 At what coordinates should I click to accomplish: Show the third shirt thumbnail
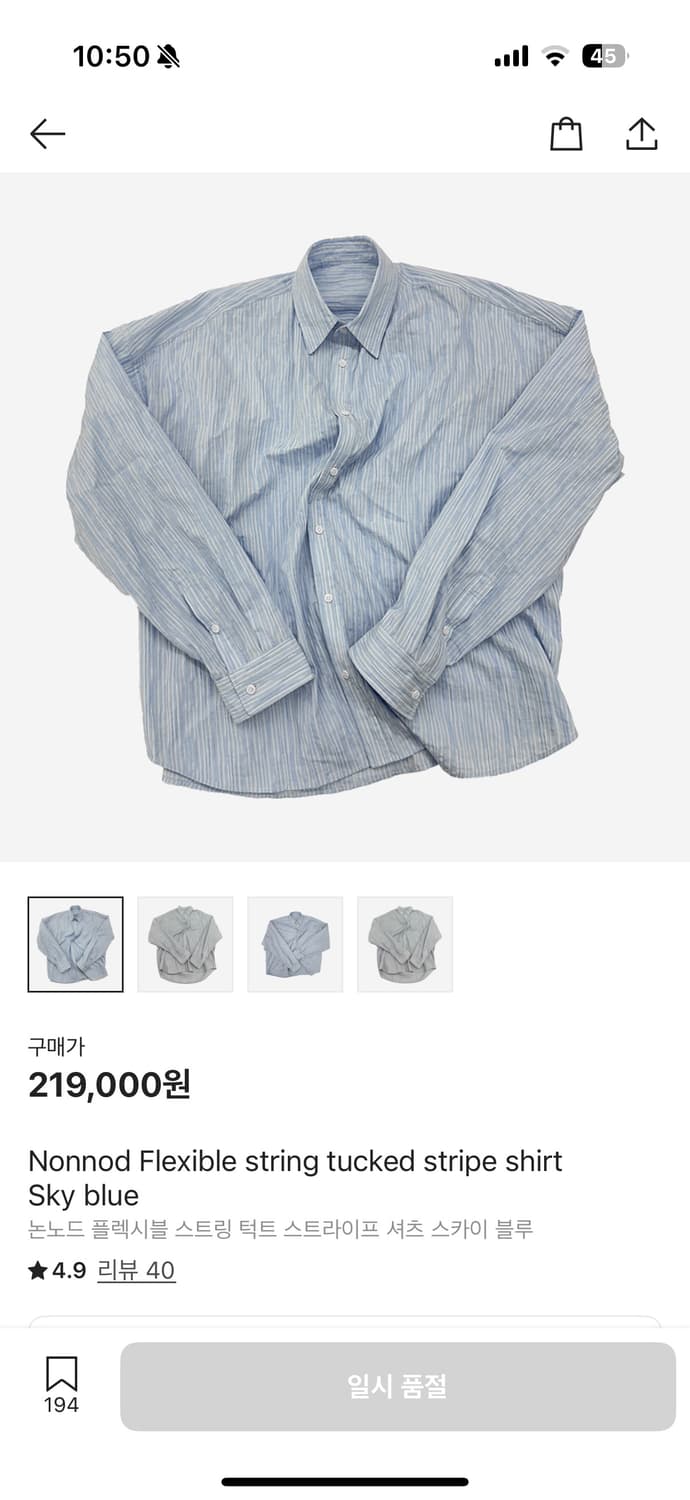[x=295, y=944]
